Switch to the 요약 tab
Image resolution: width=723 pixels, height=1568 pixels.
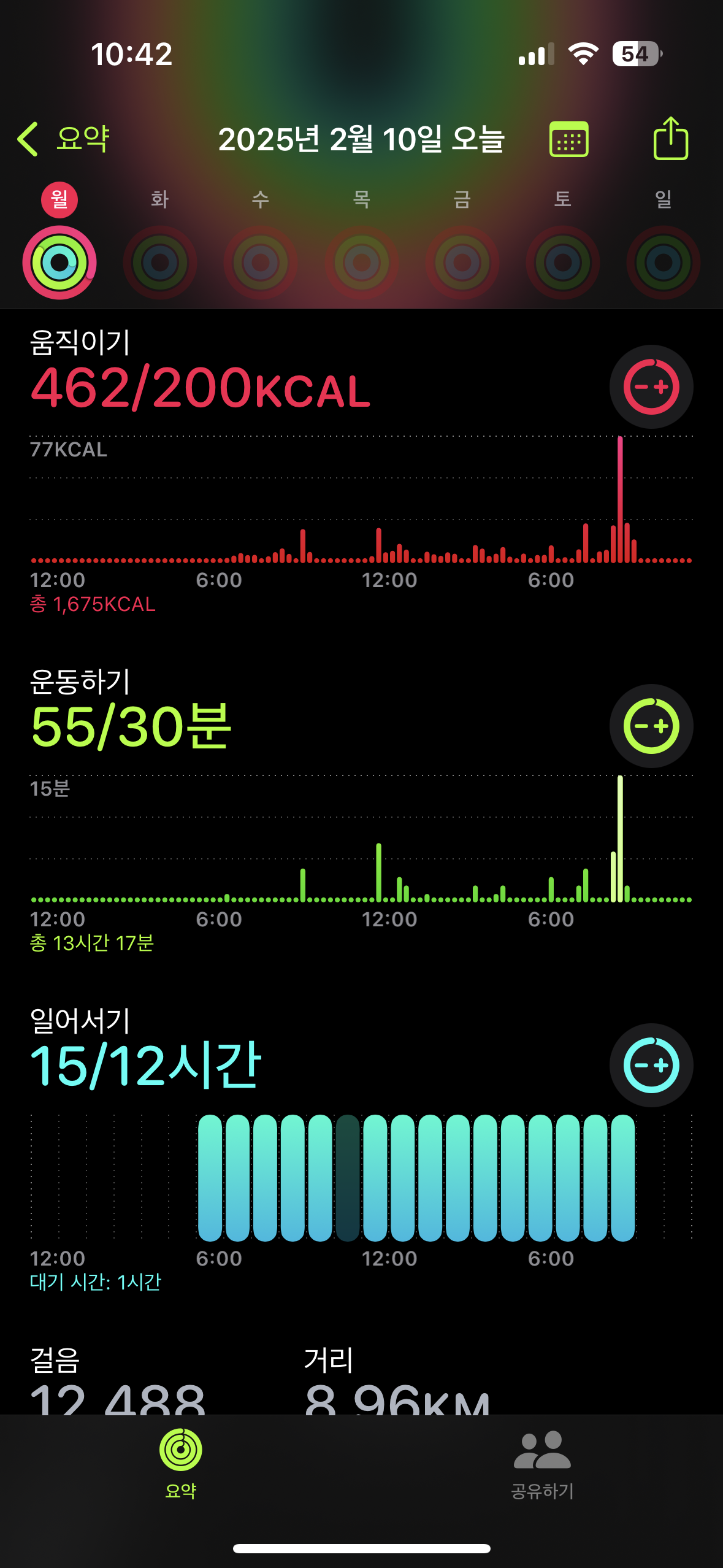tap(181, 1462)
